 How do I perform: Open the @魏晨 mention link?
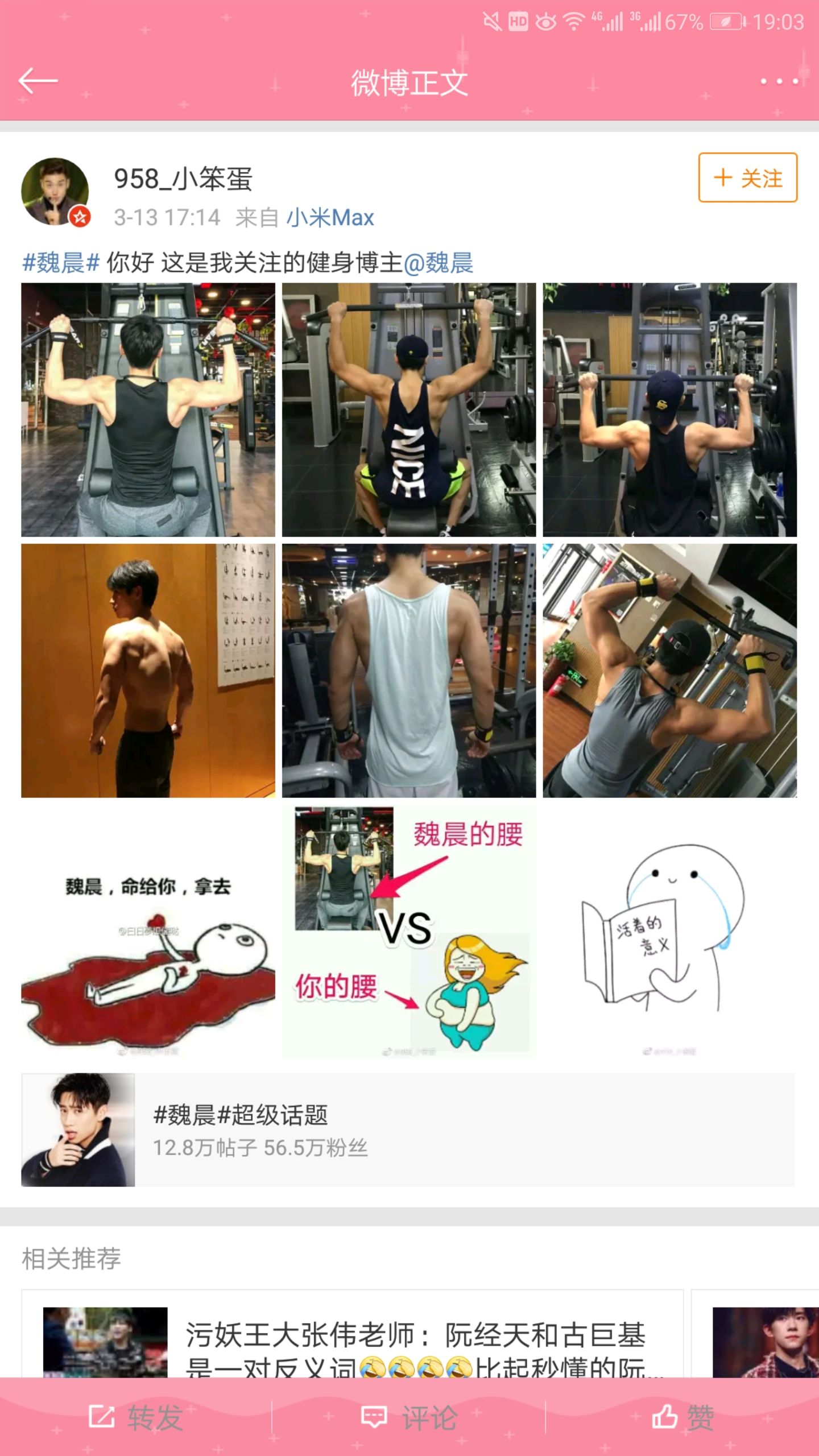tap(438, 263)
